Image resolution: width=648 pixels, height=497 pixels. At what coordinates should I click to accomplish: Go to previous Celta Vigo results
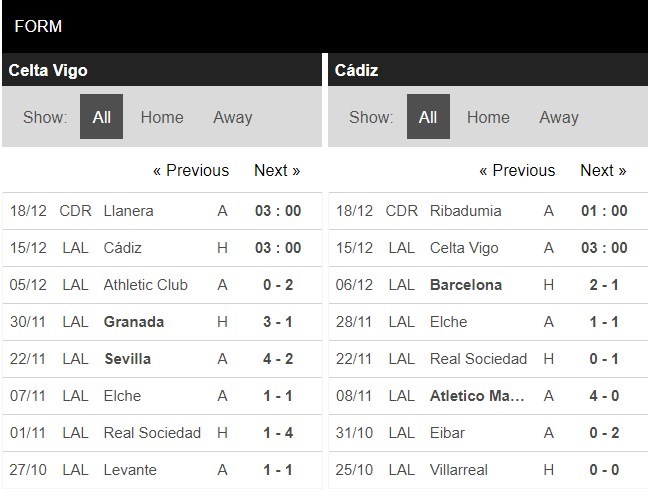190,170
